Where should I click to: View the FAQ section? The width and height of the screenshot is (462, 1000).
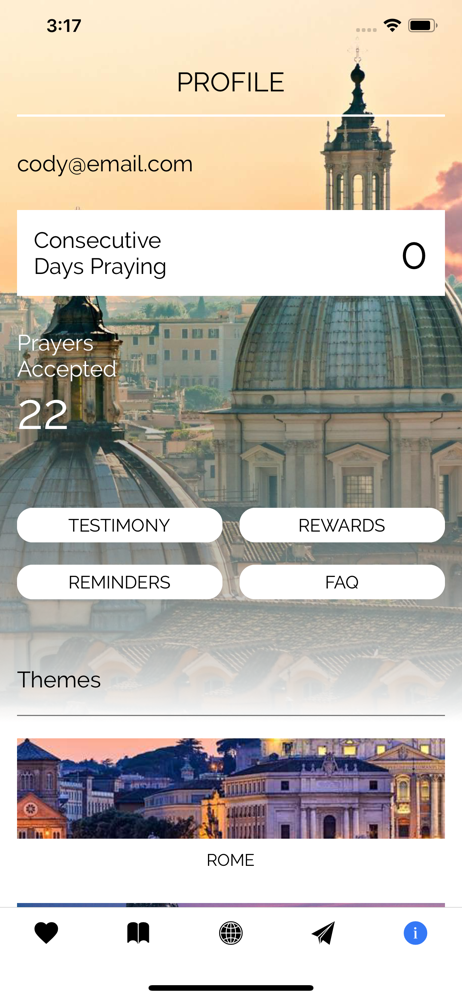point(342,582)
